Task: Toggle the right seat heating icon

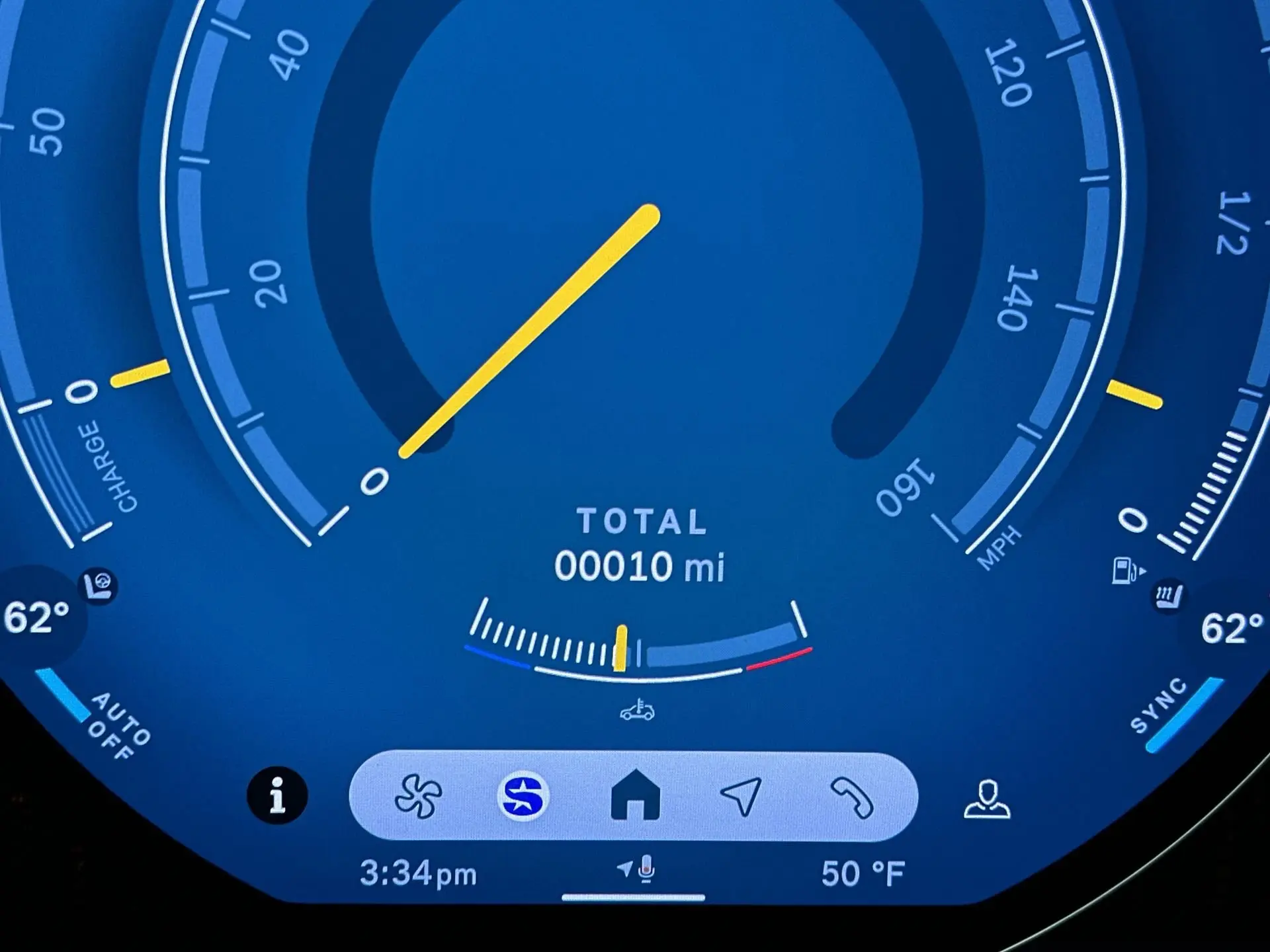Action: 1168,597
